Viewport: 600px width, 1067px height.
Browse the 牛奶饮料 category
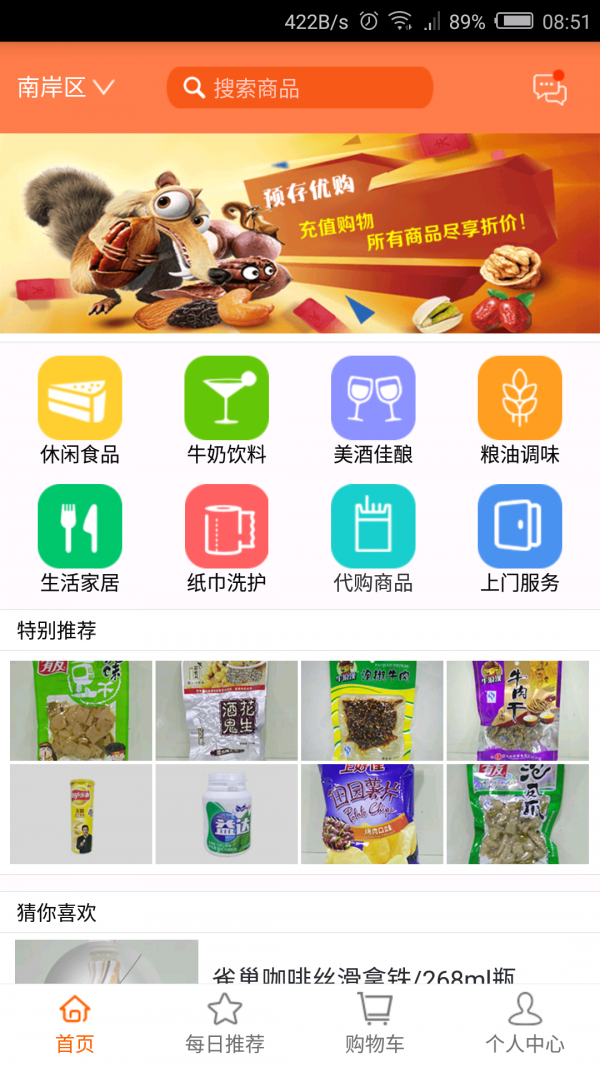coord(227,410)
